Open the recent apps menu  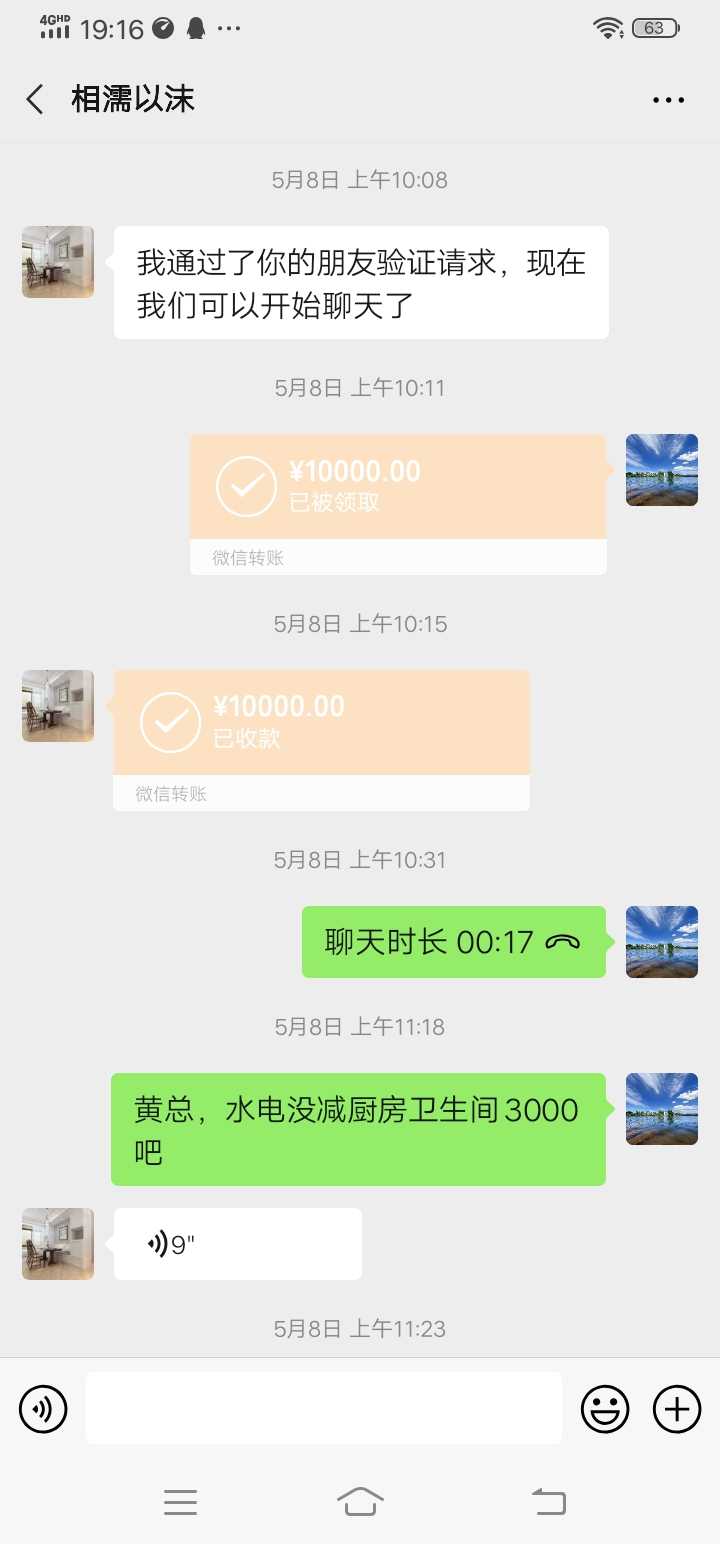click(x=180, y=1501)
